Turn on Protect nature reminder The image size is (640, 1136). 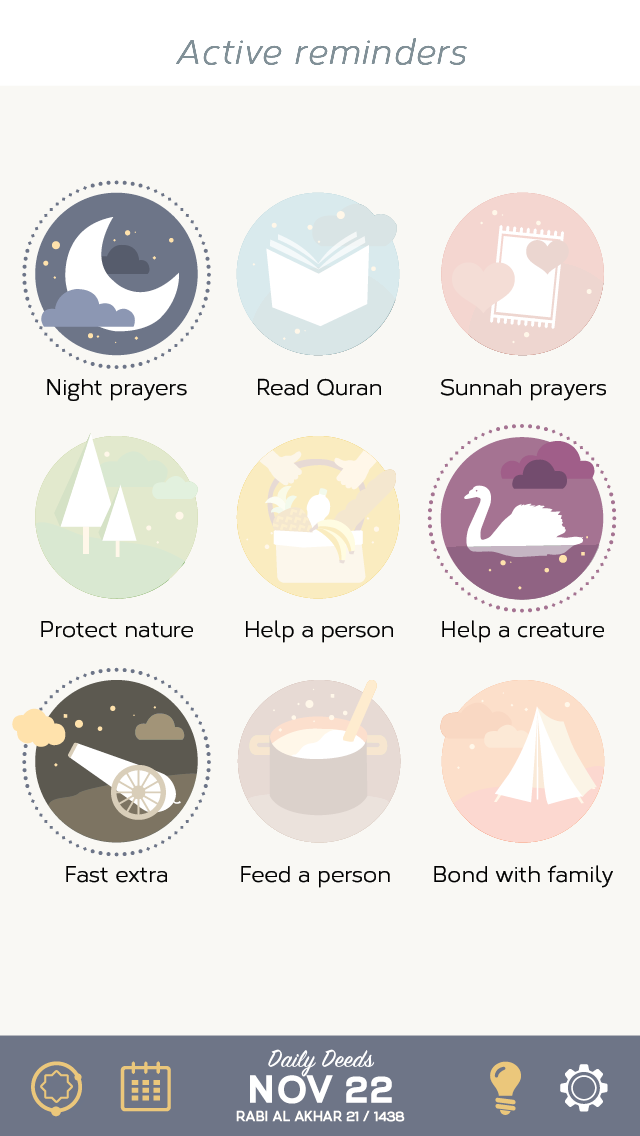click(x=117, y=517)
